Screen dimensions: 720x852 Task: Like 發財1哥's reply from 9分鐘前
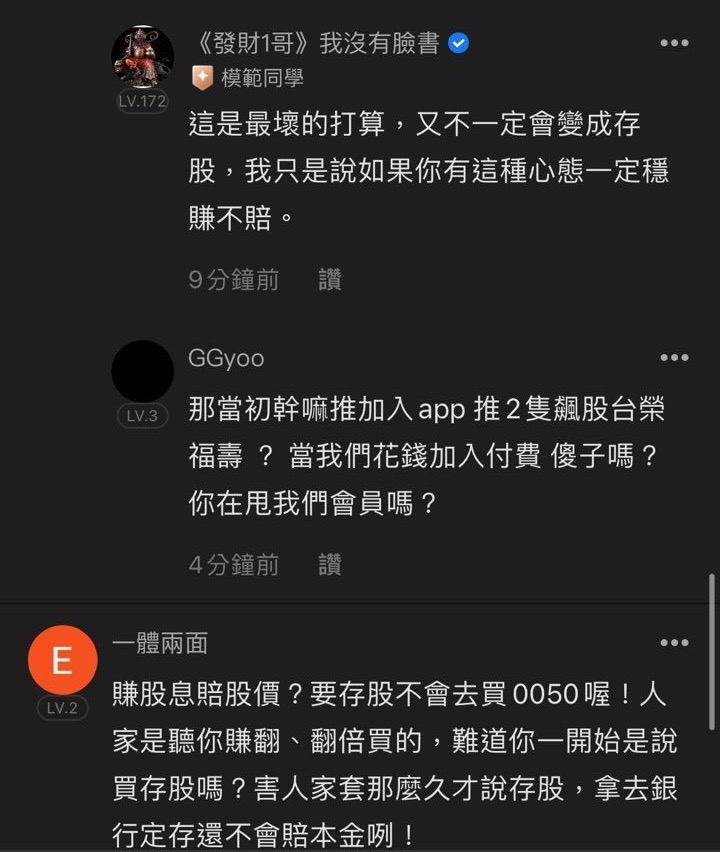[330, 280]
